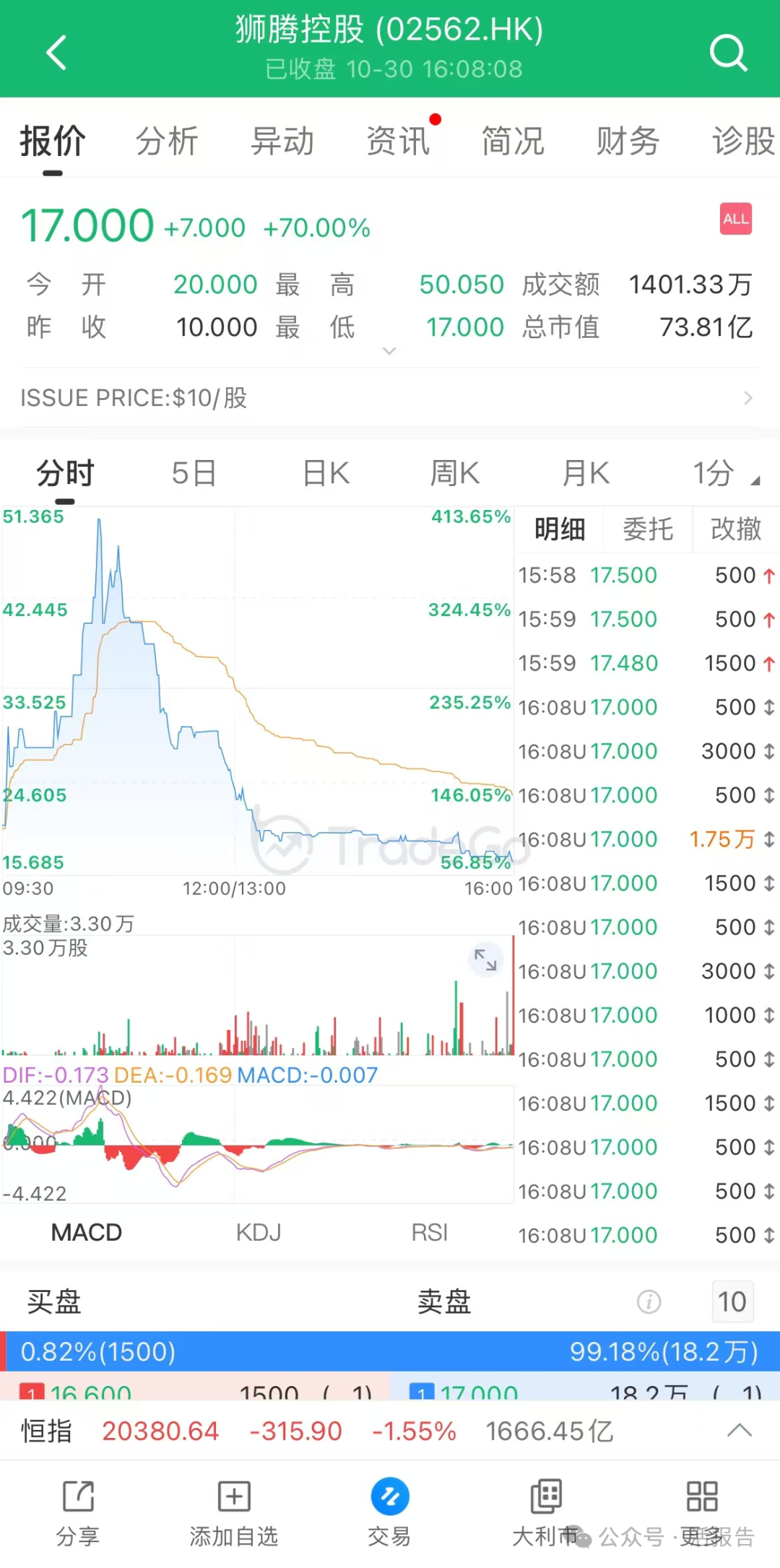Tap the order depth 10 button
This screenshot has height=1568, width=780.
tap(732, 1302)
